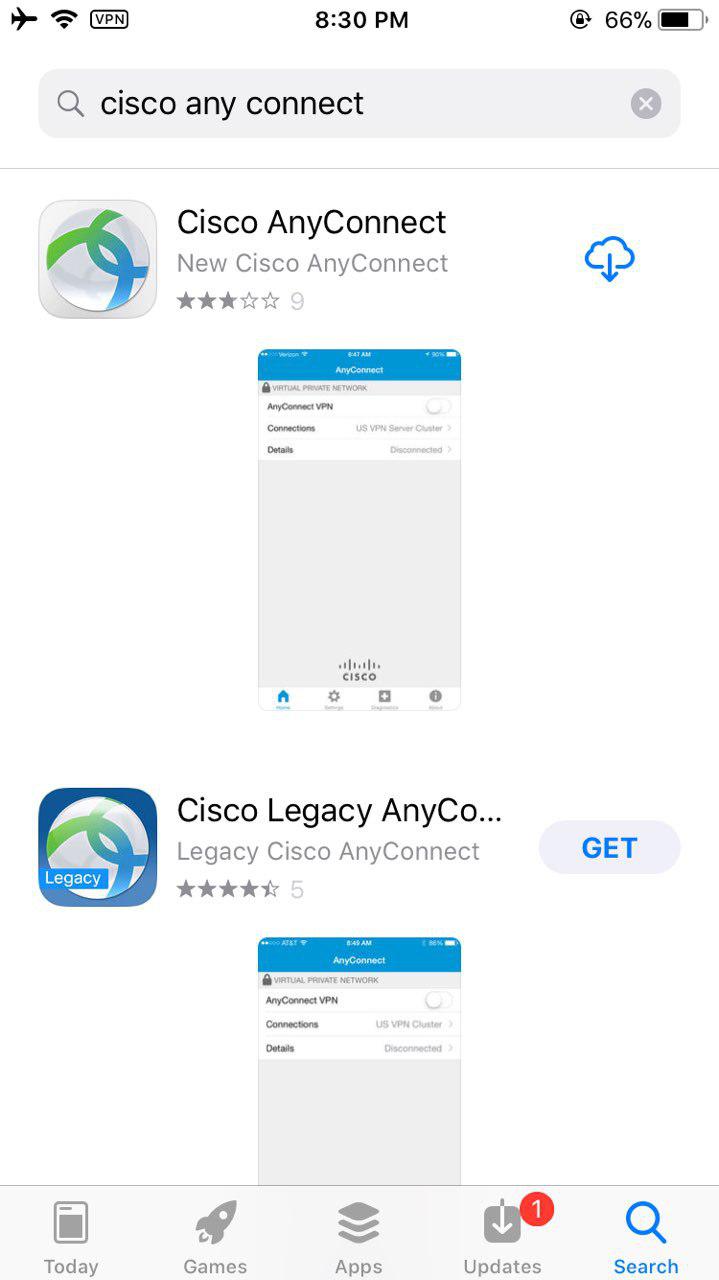The width and height of the screenshot is (719, 1280).
Task: Get the Cisco Legacy AnyConnect app
Action: (609, 848)
